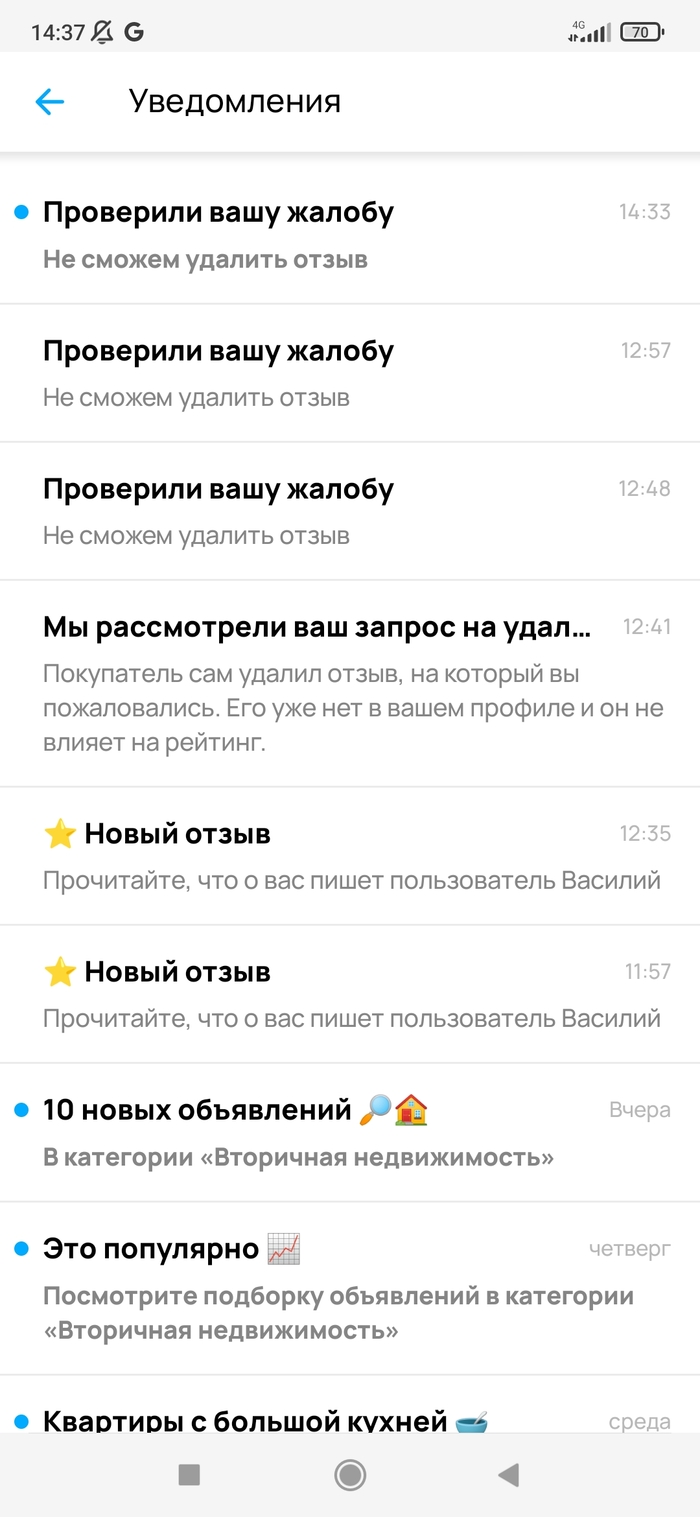Viewport: 700px width, 1517px height.
Task: Tap the system home button
Action: (x=350, y=1474)
